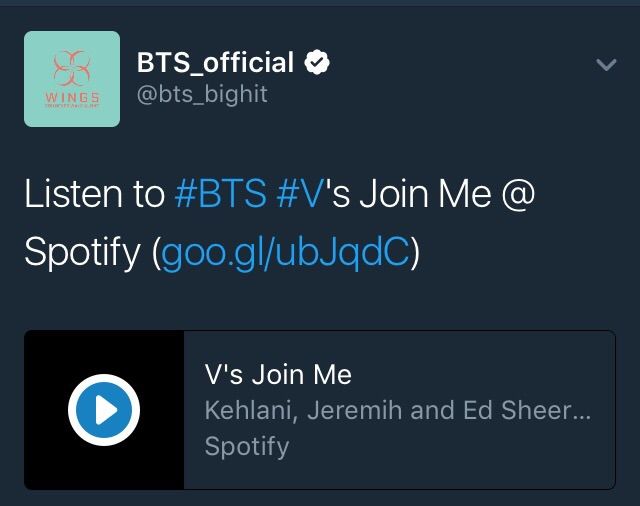Viewport: 640px width, 506px height.
Task: View the BTS_official account name
Action: [x=215, y=63]
